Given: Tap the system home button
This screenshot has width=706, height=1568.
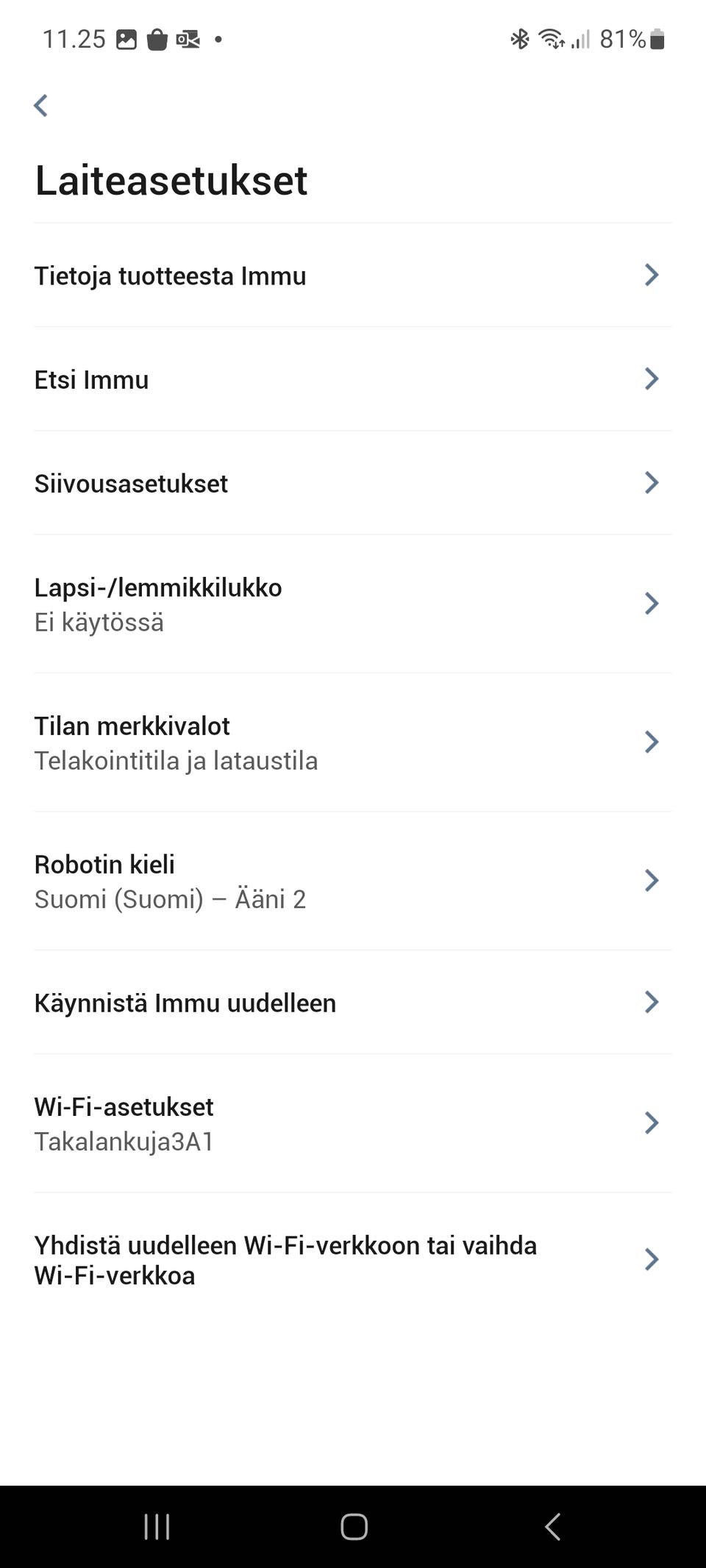Looking at the screenshot, I should (x=354, y=1527).
